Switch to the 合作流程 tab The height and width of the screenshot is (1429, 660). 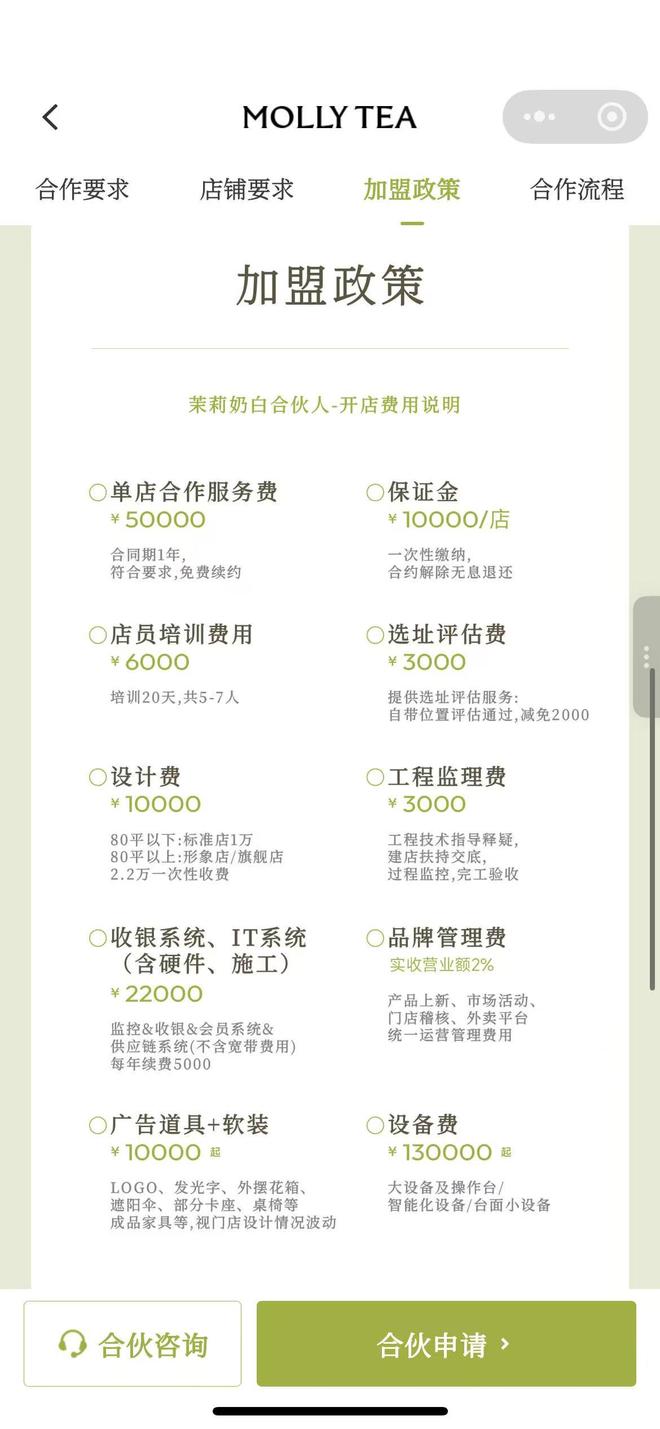coord(577,189)
